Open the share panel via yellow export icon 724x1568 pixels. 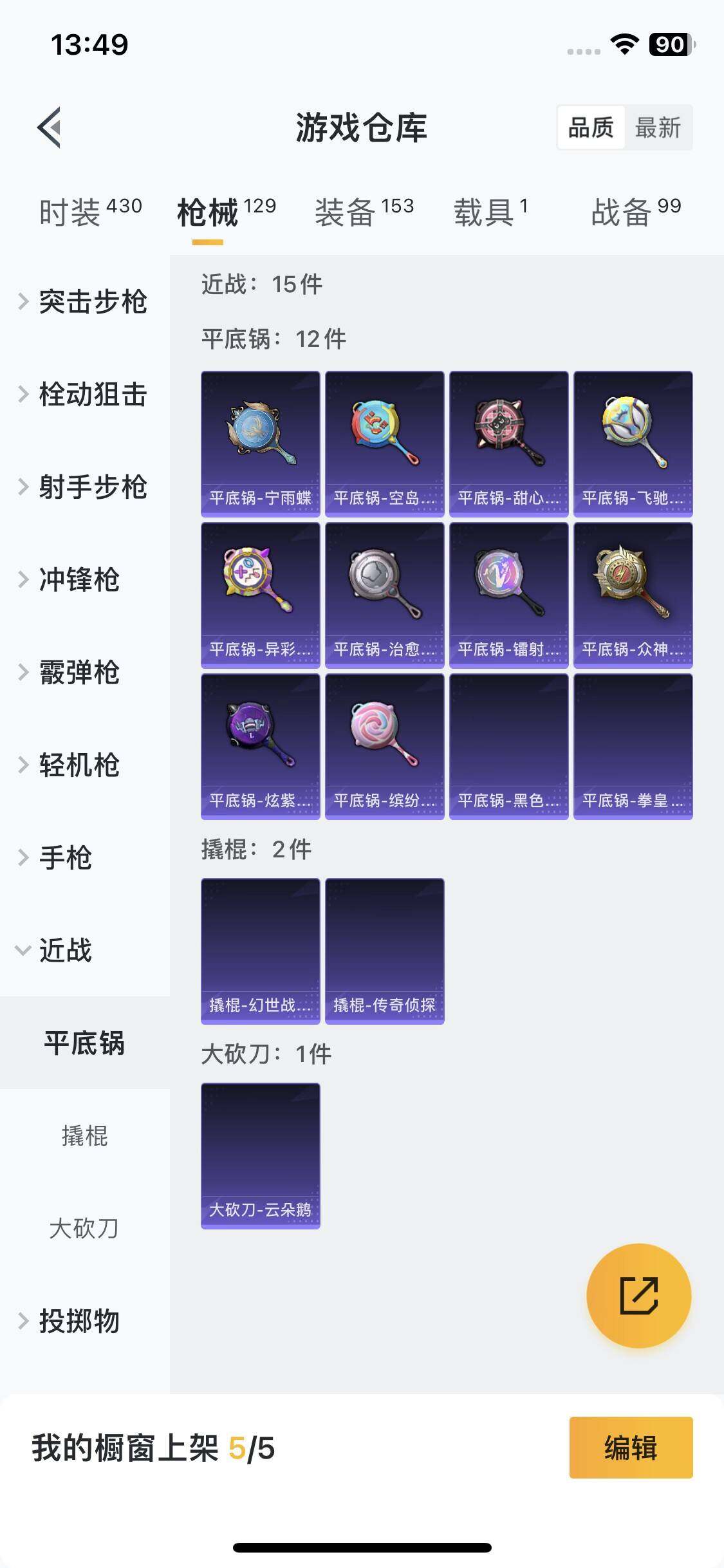point(639,1296)
